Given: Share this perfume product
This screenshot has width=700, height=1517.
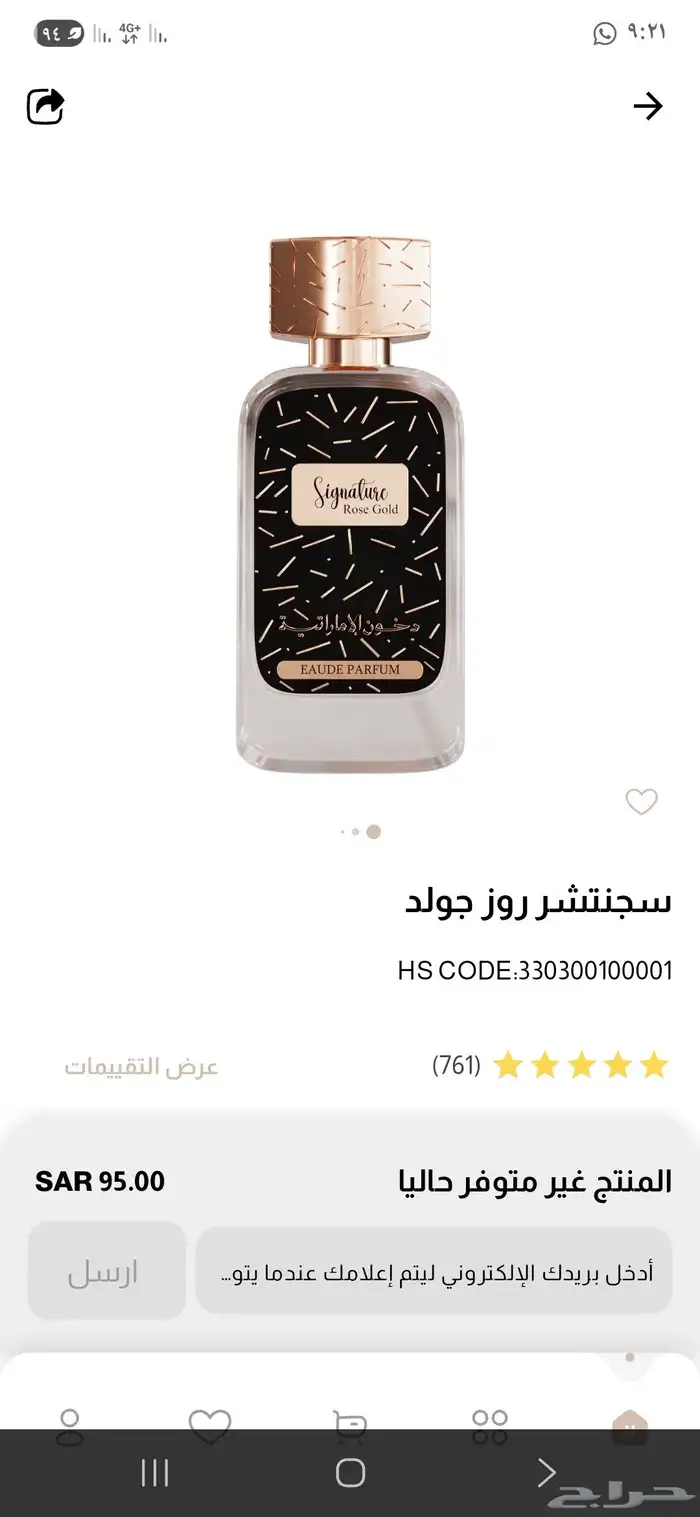Looking at the screenshot, I should point(45,106).
